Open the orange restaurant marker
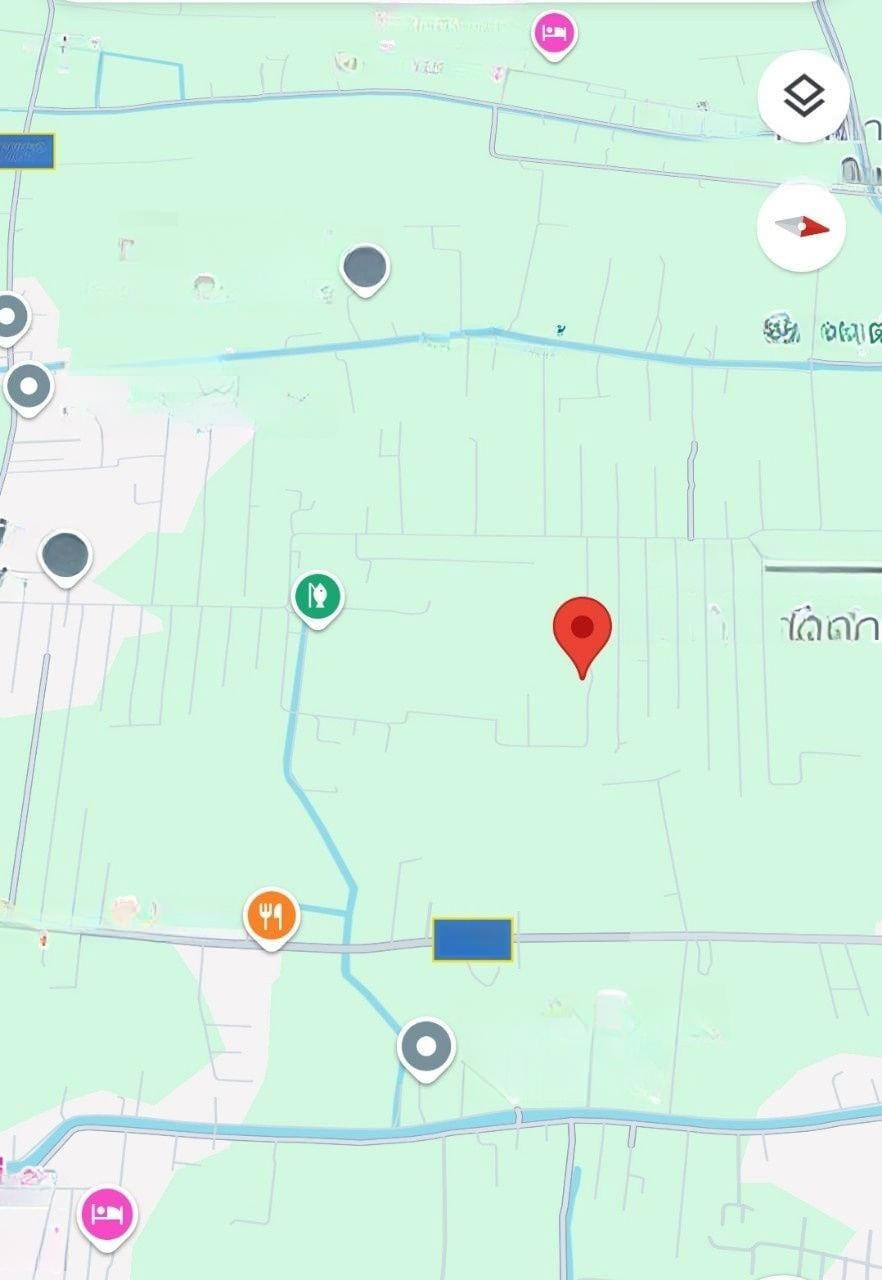 tap(271, 914)
